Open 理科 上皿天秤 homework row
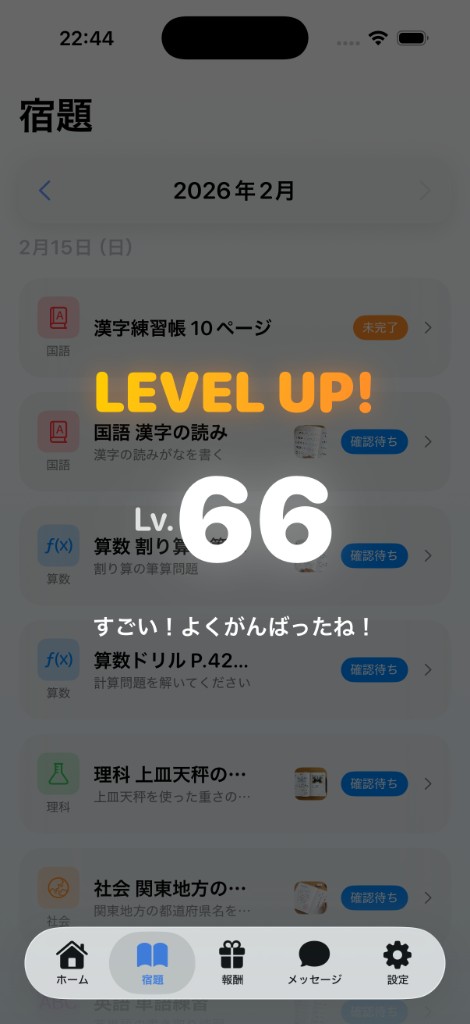 click(x=235, y=784)
